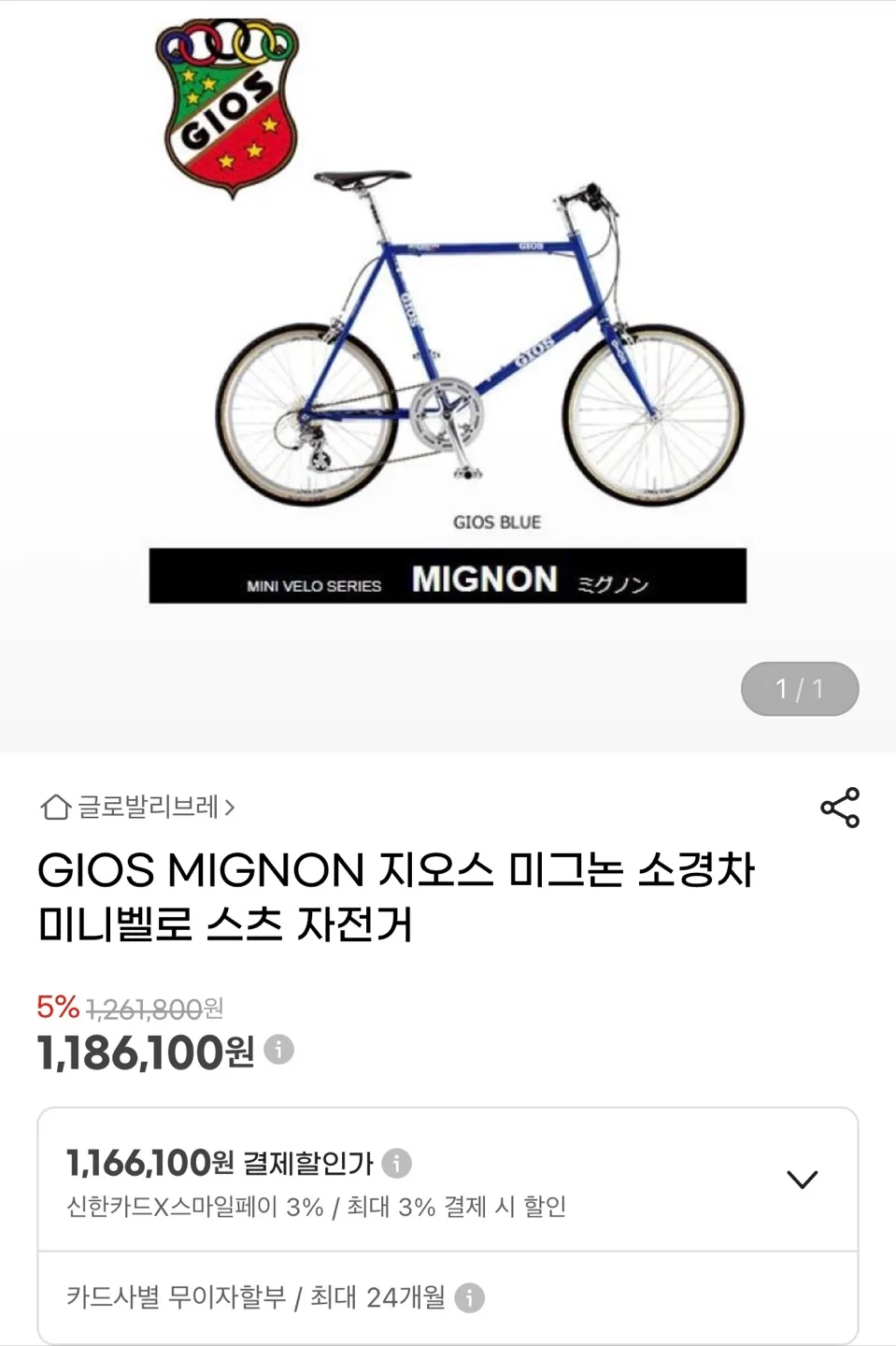Click the info icon next to 결제할인가
Screen dimensions: 896x1346
click(399, 1165)
